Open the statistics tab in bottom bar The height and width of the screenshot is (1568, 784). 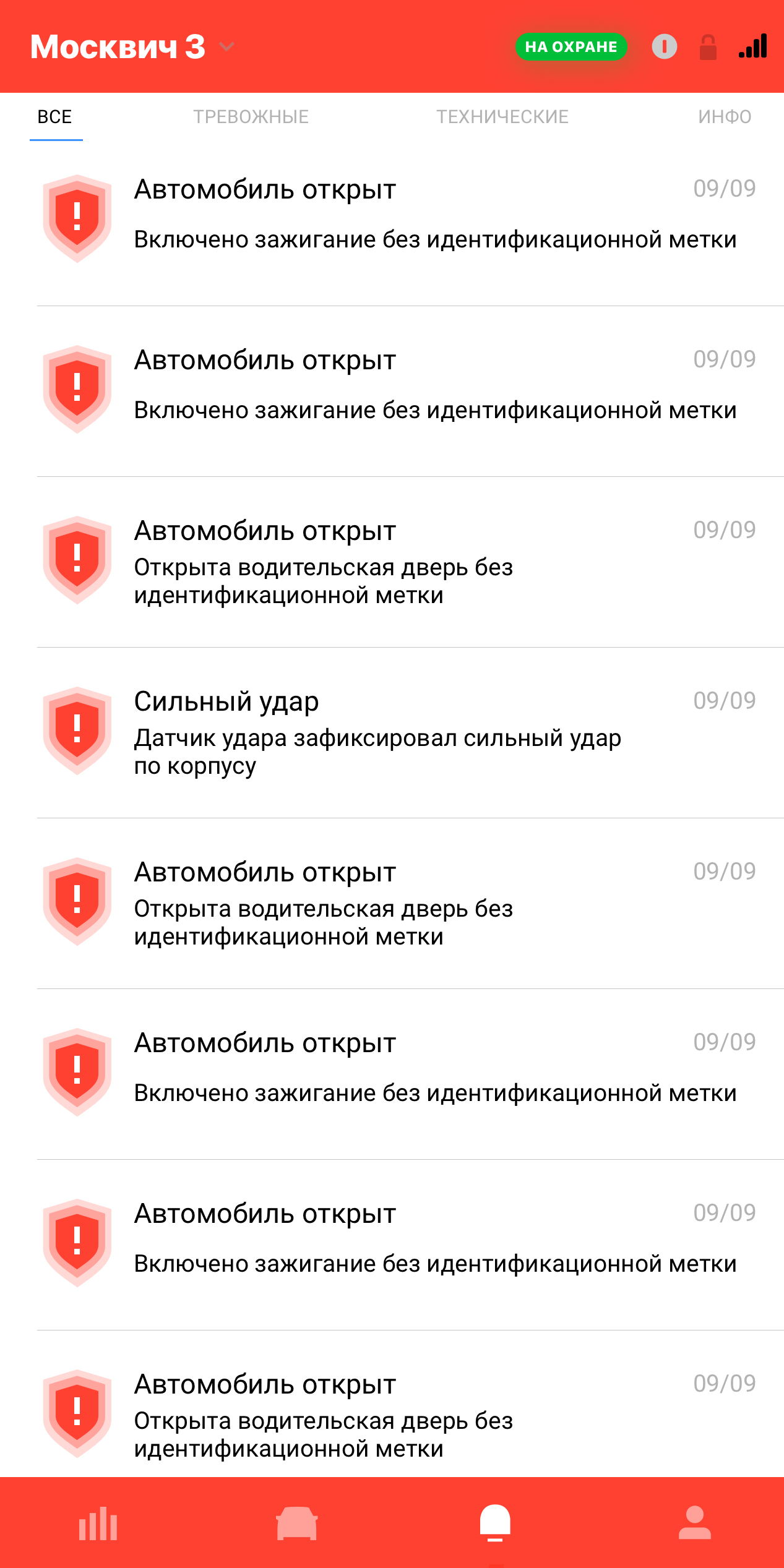click(x=98, y=1523)
